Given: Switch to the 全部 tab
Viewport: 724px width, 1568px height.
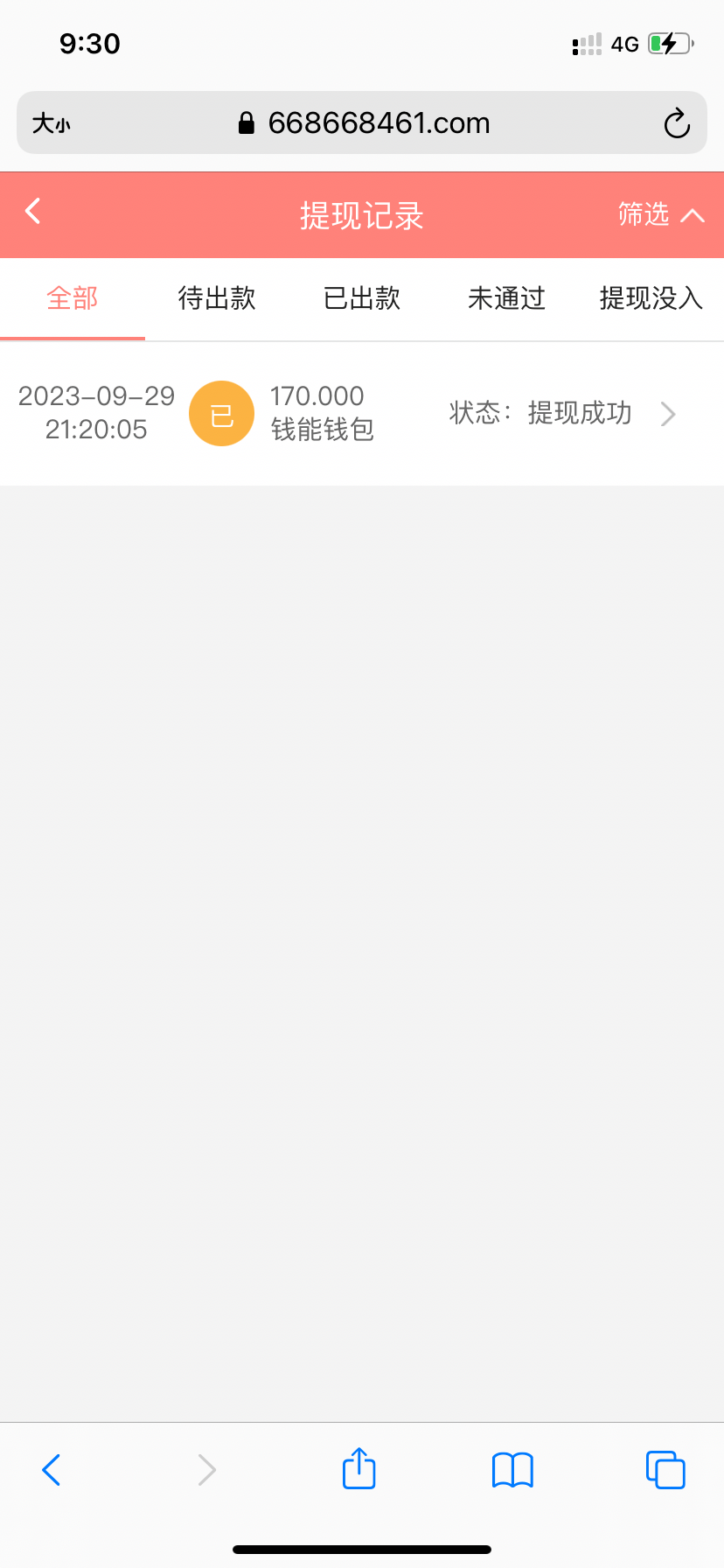Looking at the screenshot, I should pyautogui.click(x=73, y=298).
